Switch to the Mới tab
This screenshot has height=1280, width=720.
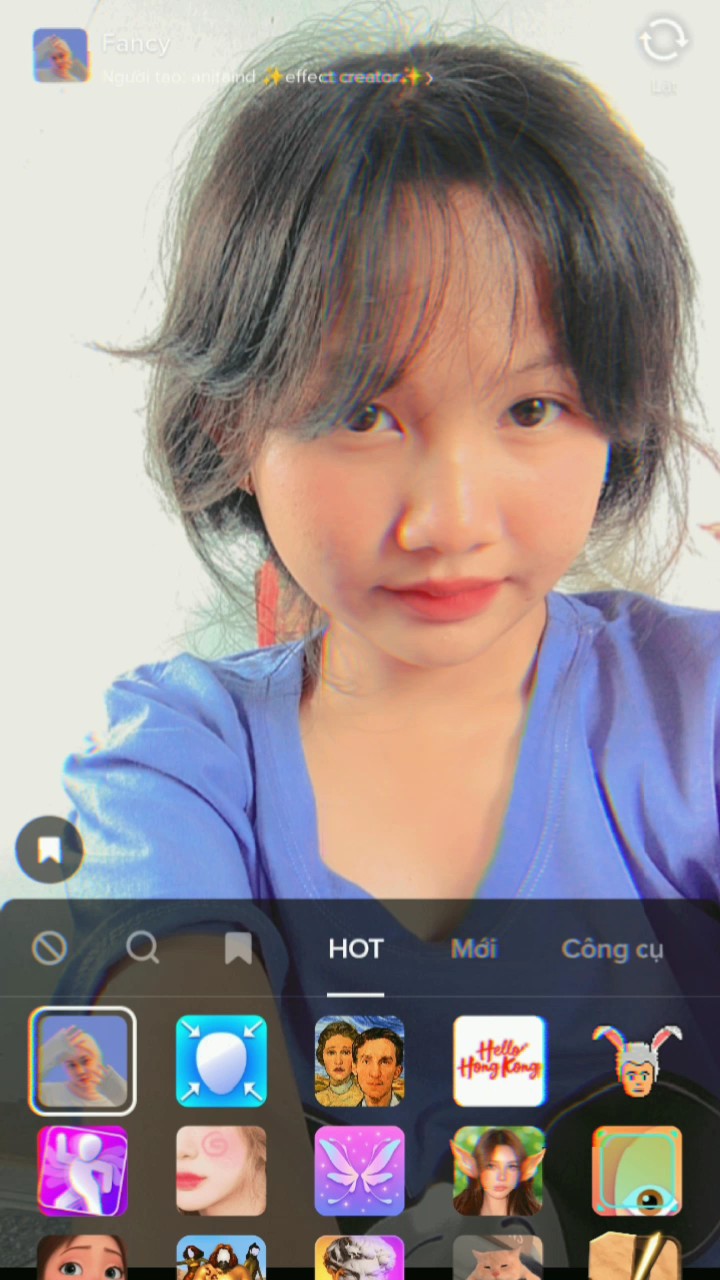pyautogui.click(x=474, y=949)
